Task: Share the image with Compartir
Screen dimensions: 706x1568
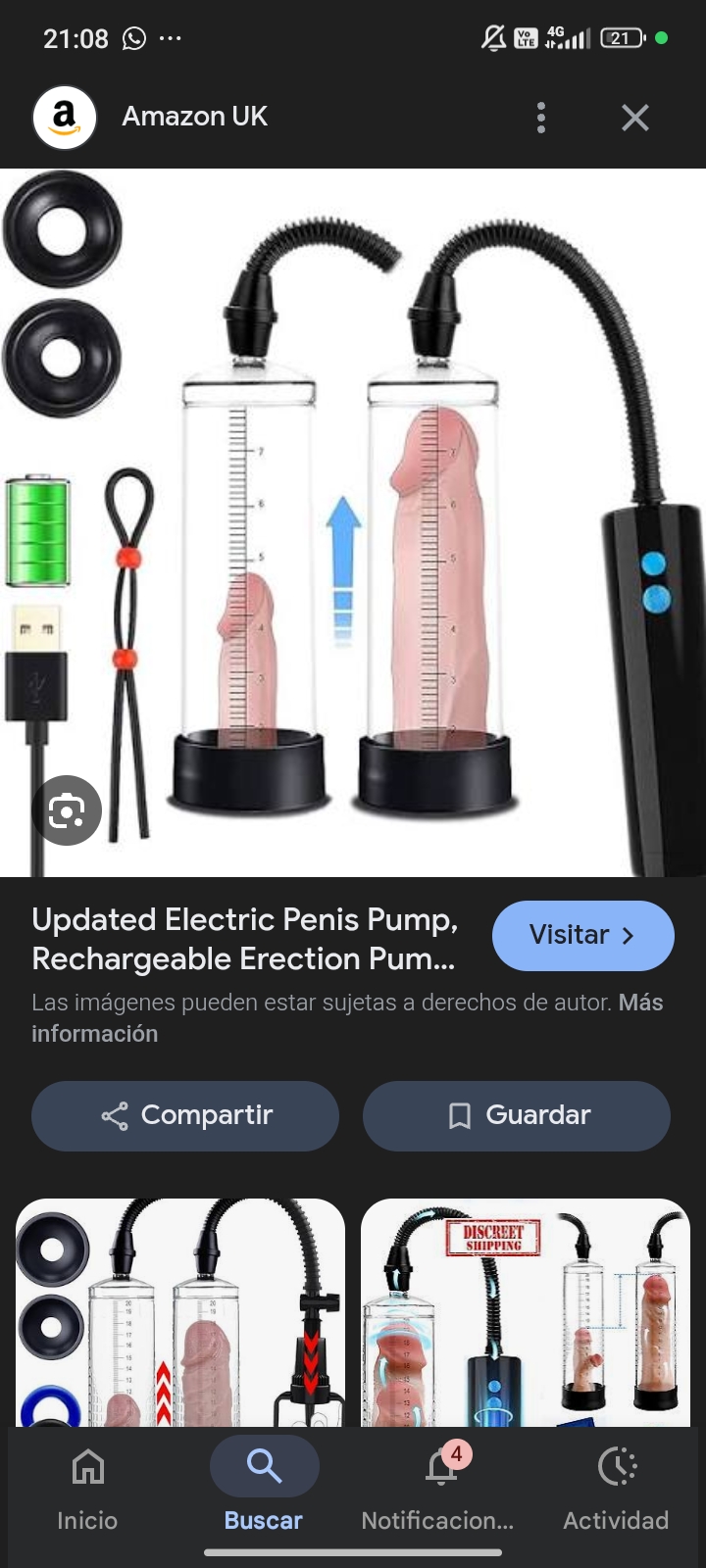Action: [185, 1115]
